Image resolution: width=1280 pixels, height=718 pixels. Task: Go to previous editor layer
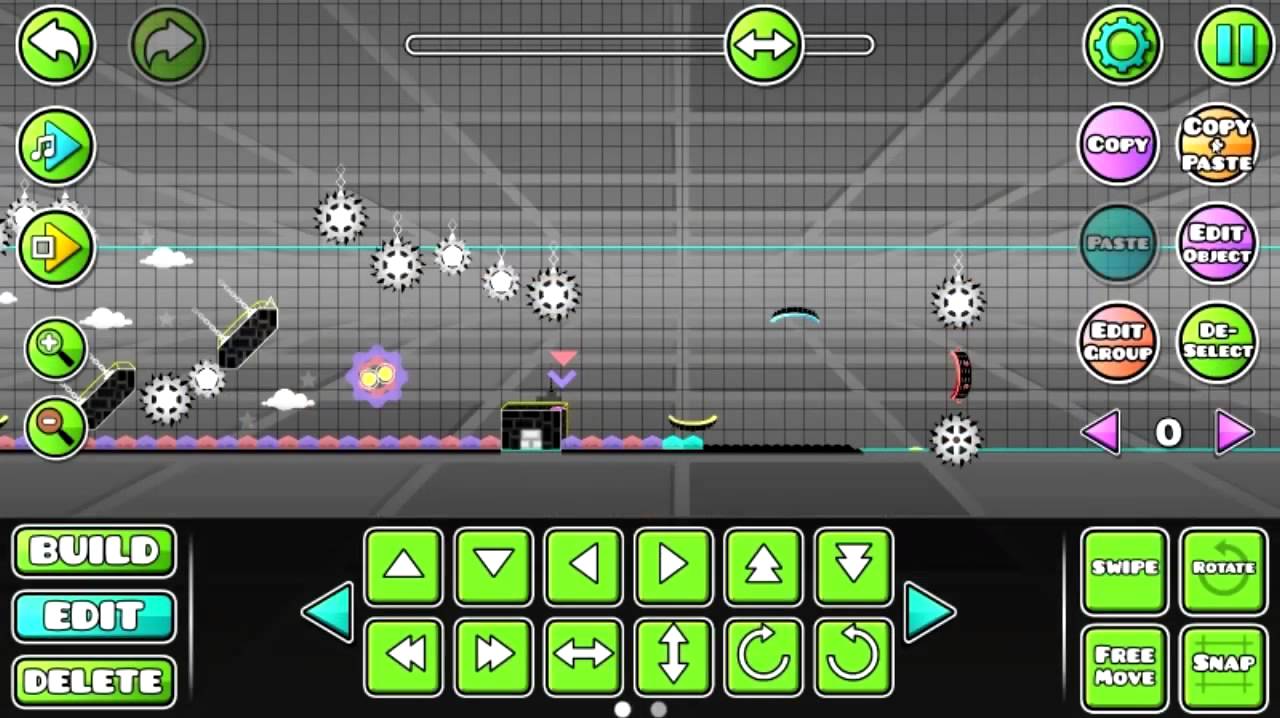tap(1100, 432)
